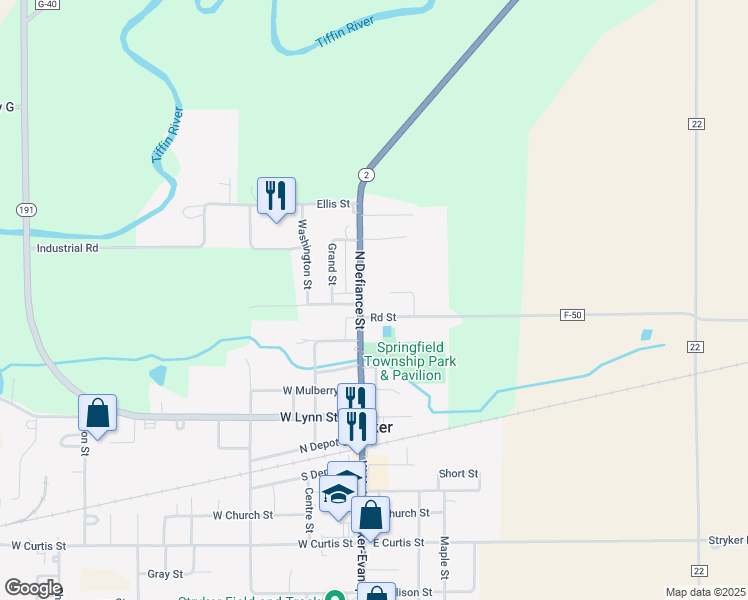The width and height of the screenshot is (748, 600).
Task: Open the shopping bag marker at E Church St
Action: click(370, 515)
